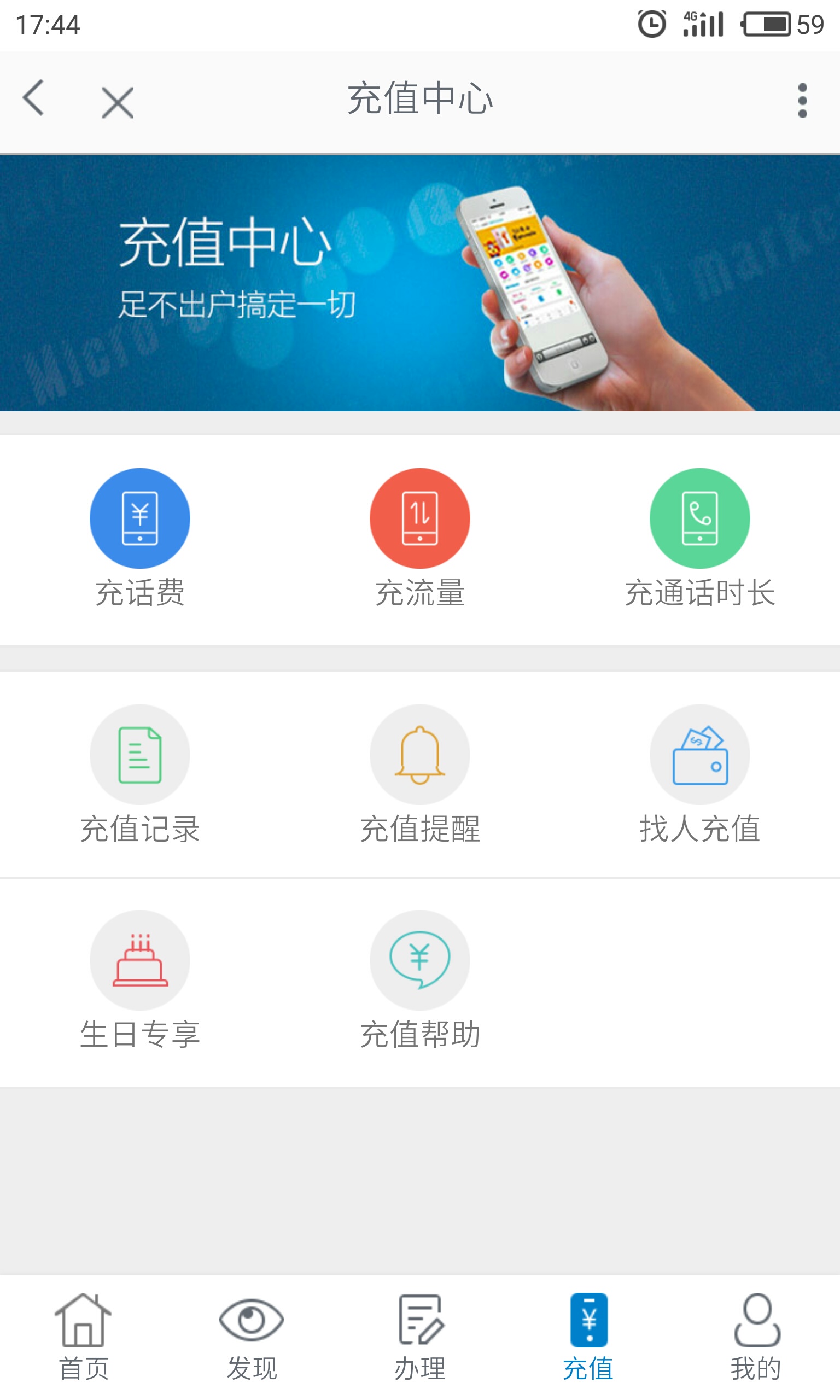Open the three-dot overflow menu
The height and width of the screenshot is (1400, 840).
(x=802, y=101)
